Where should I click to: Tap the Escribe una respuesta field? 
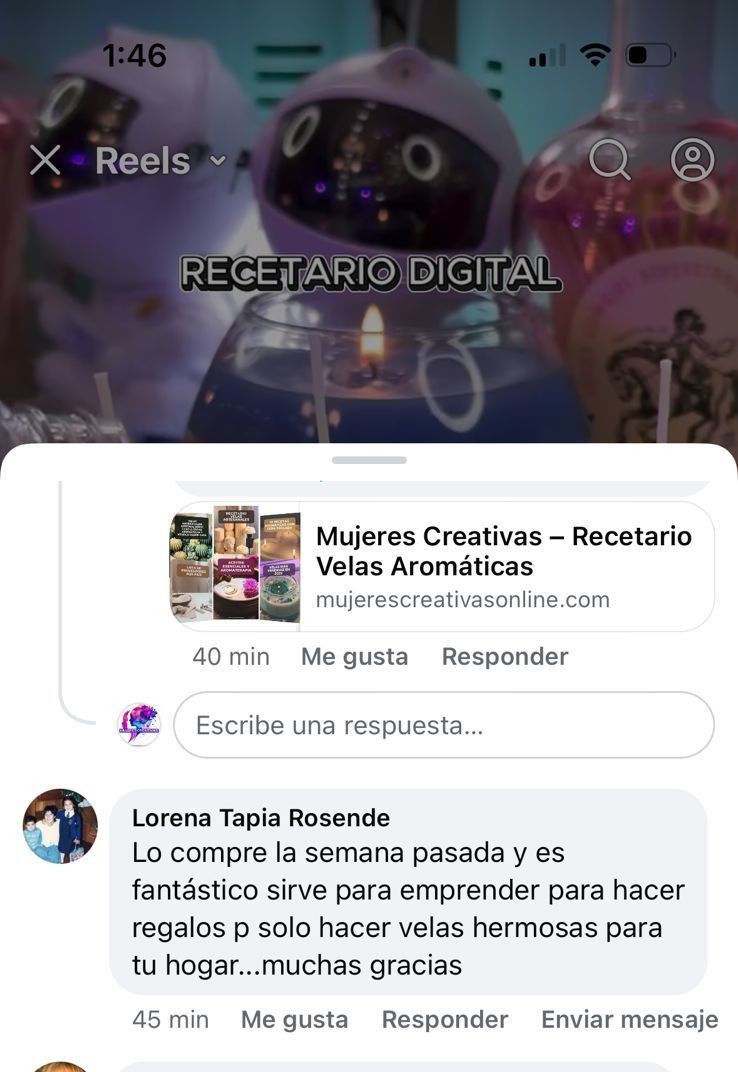[x=443, y=725]
